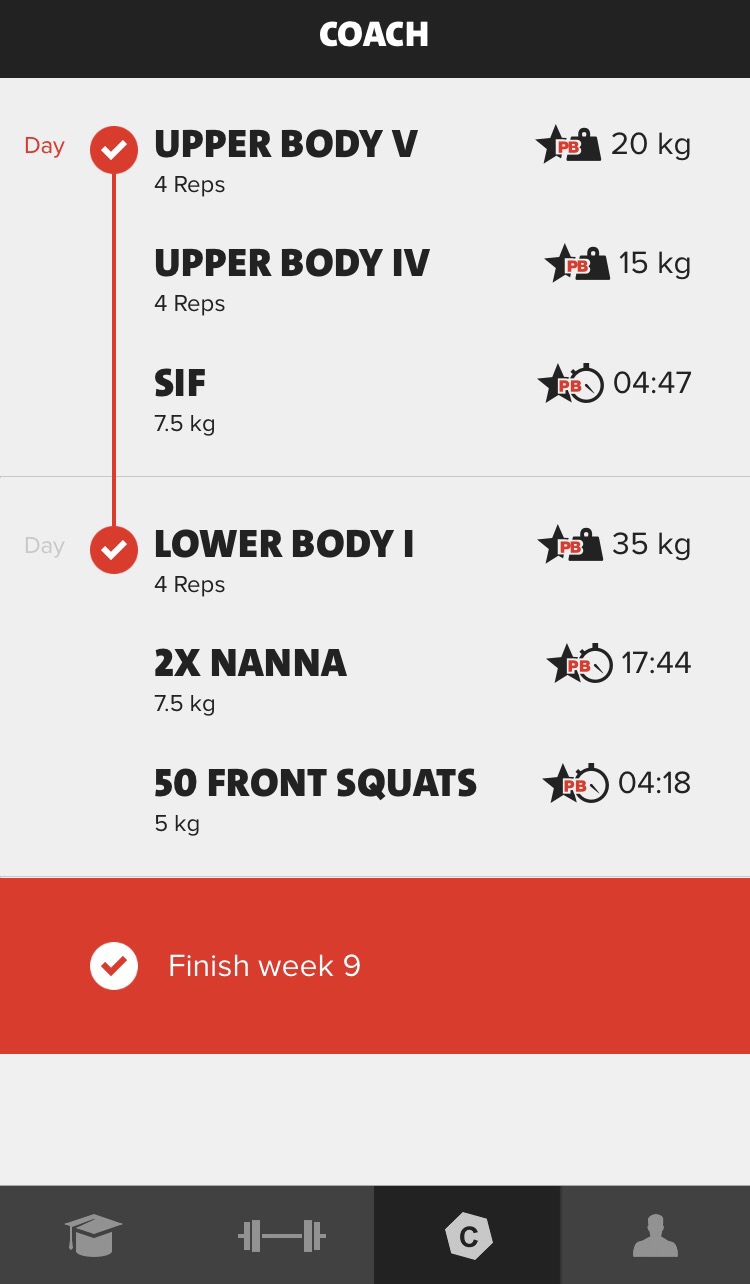Switch to the graduation cap tab
Image resolution: width=750 pixels, height=1284 pixels.
(x=93, y=1236)
